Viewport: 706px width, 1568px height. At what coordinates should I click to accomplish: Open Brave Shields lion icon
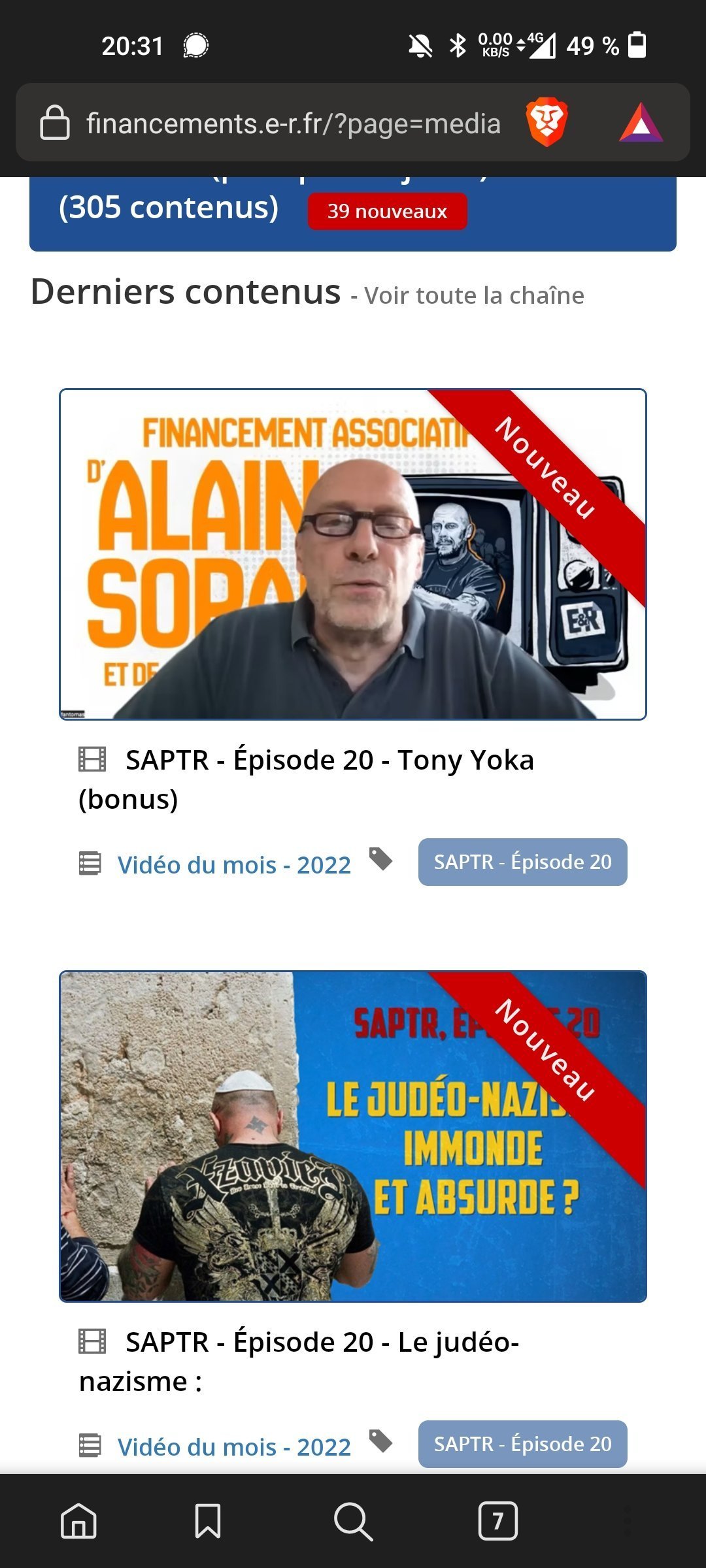click(547, 122)
